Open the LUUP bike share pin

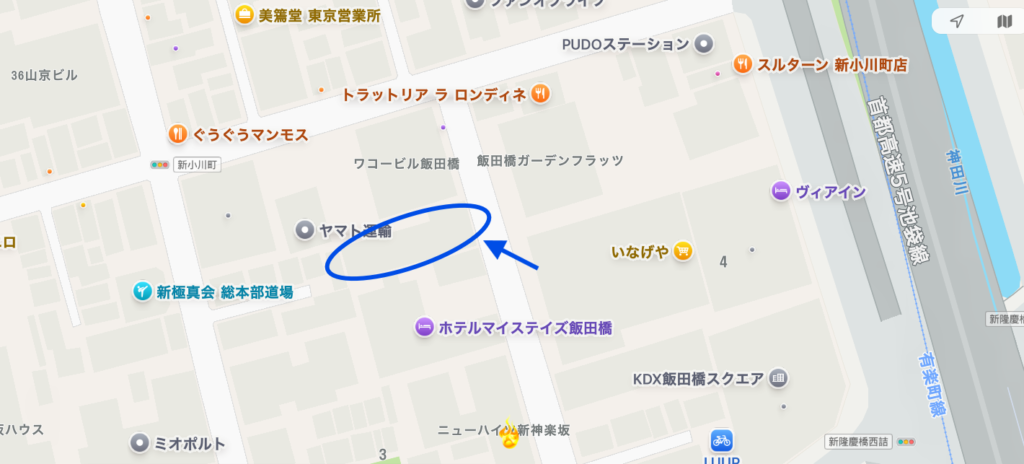pos(721,441)
